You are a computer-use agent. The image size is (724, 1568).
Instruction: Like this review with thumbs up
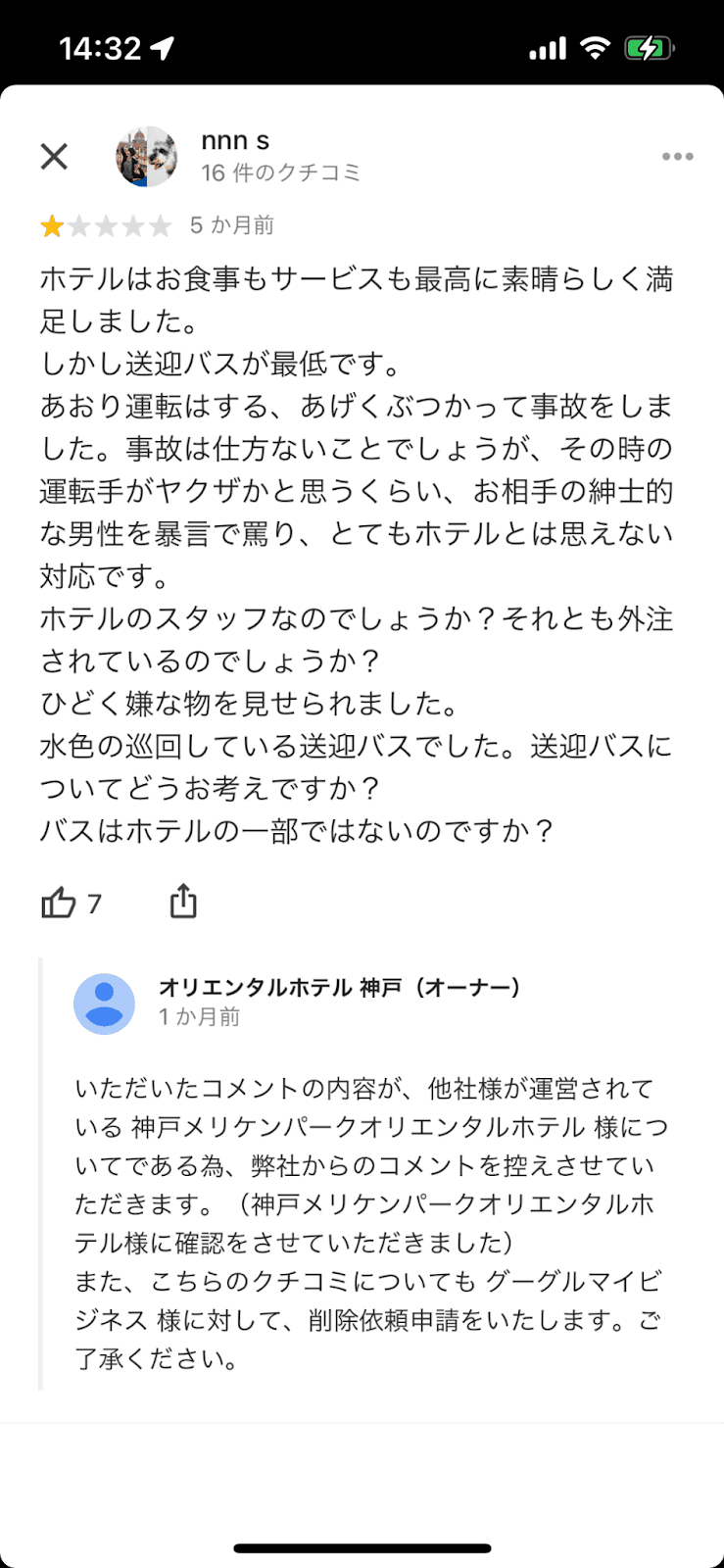click(59, 903)
